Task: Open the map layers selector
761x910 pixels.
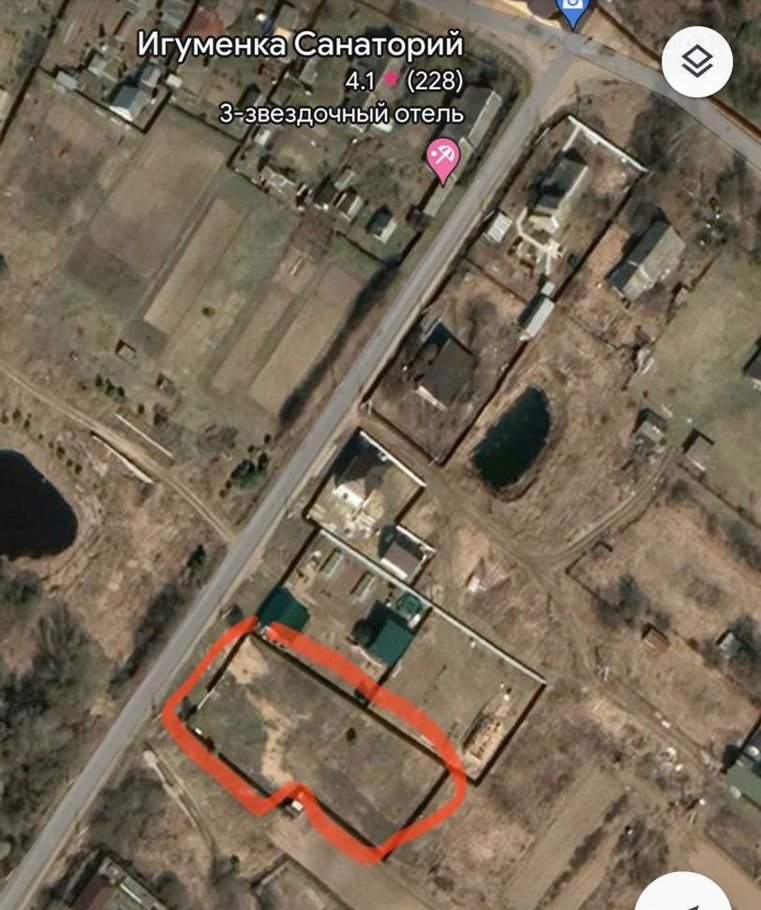Action: tap(696, 62)
